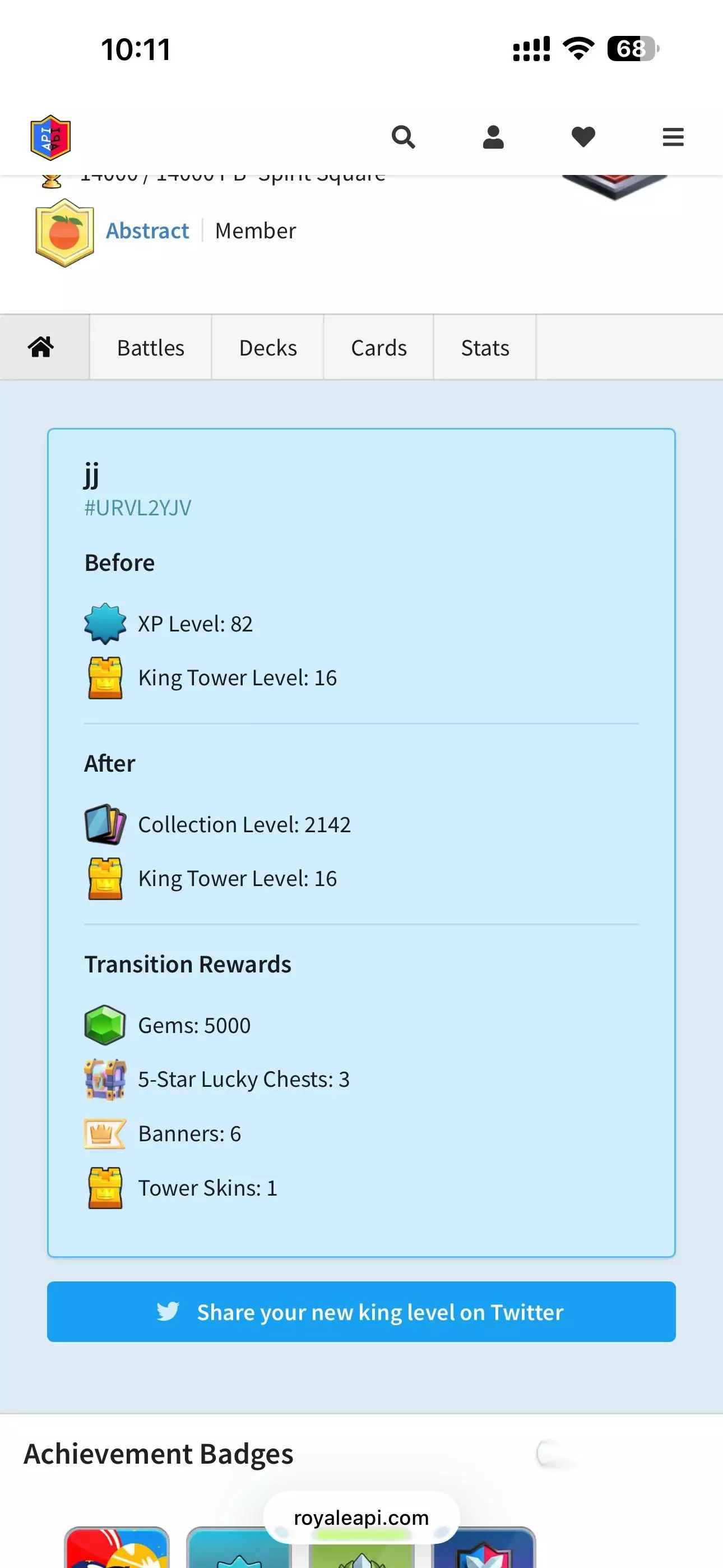
Task: Switch to the Decks tab
Action: (x=268, y=348)
